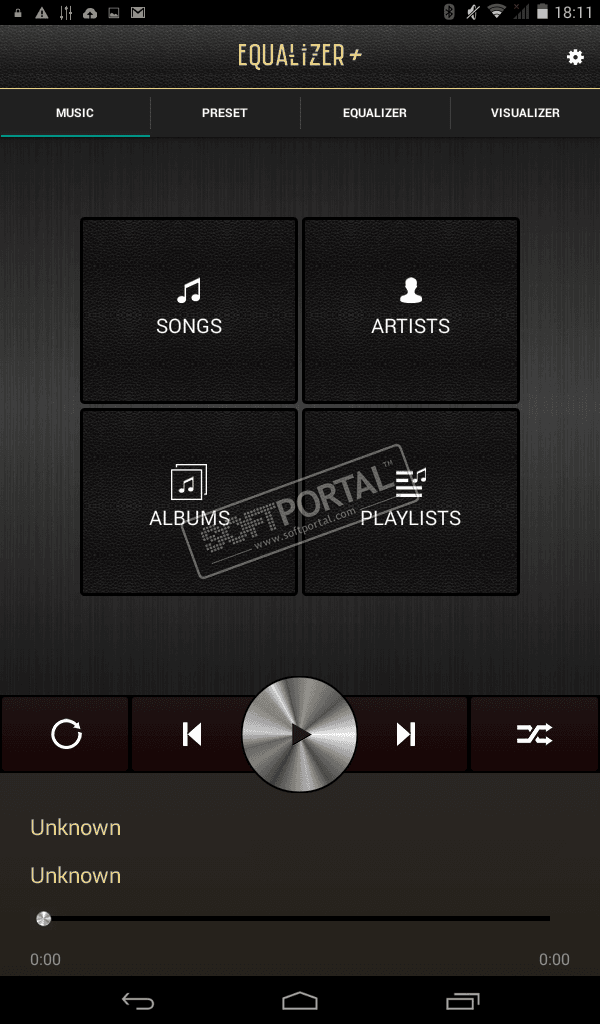Image resolution: width=600 pixels, height=1024 pixels.
Task: Skip to the next track
Action: (x=405, y=735)
